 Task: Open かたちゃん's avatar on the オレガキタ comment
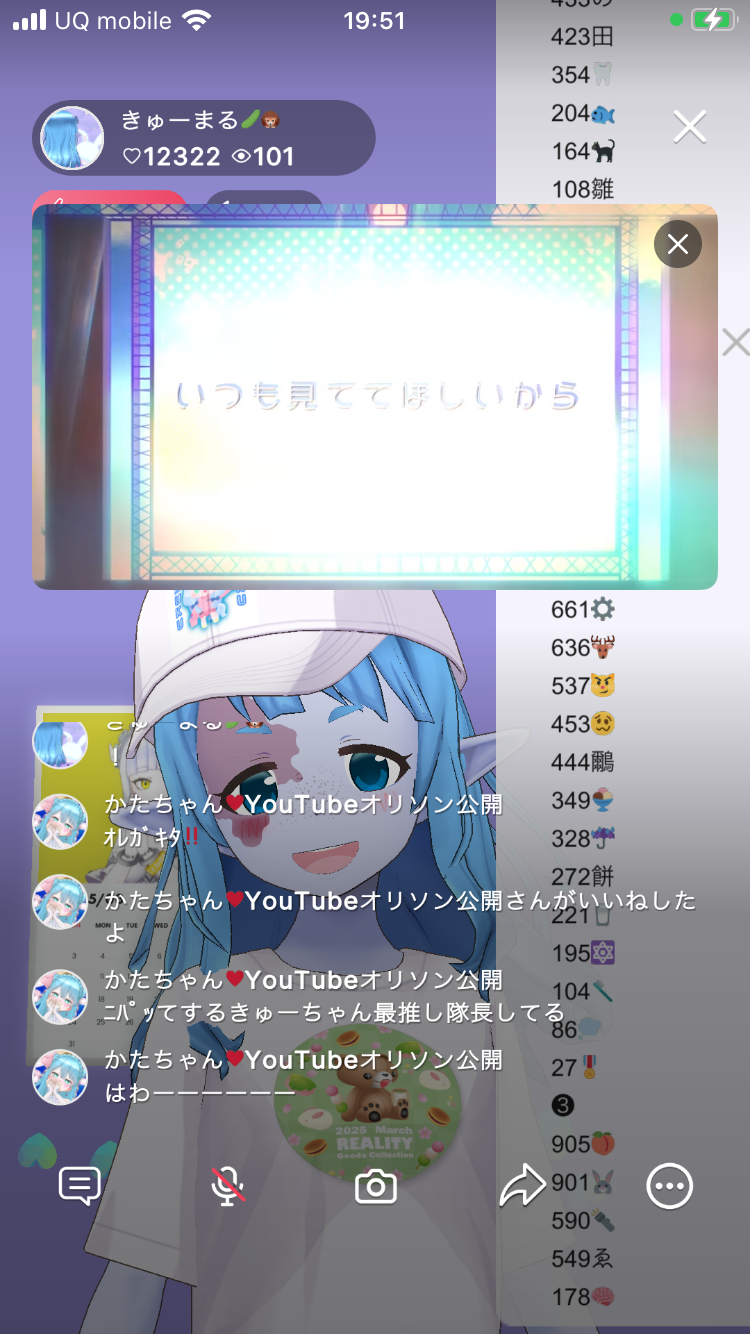(60, 822)
